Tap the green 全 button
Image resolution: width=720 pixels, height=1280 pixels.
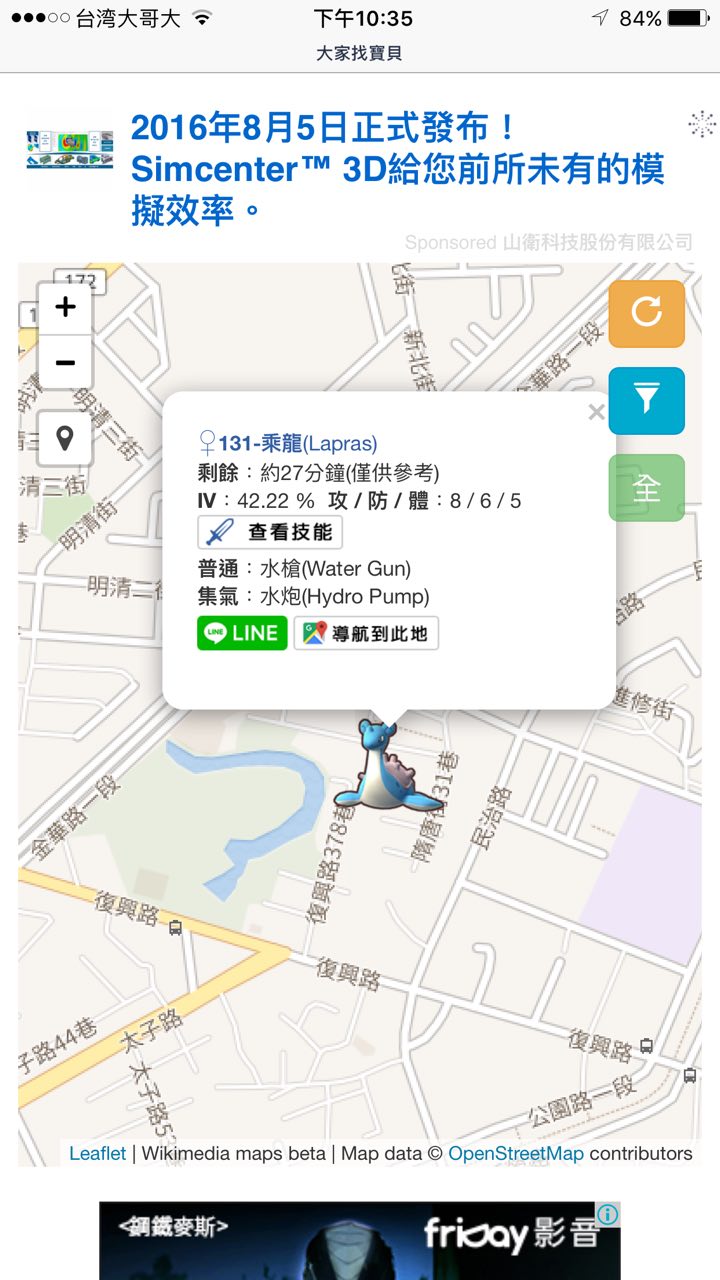646,488
